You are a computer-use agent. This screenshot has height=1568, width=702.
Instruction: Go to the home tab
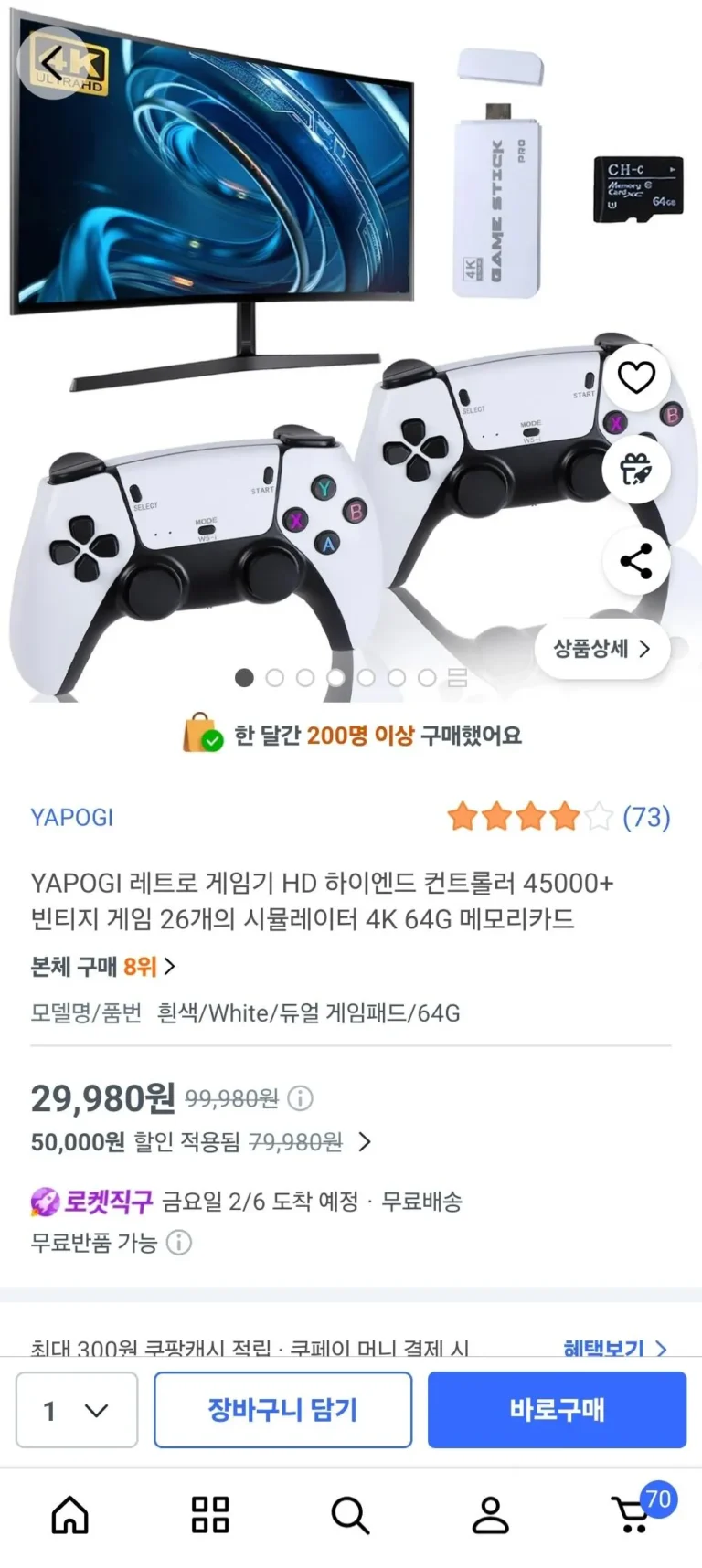tap(70, 1515)
